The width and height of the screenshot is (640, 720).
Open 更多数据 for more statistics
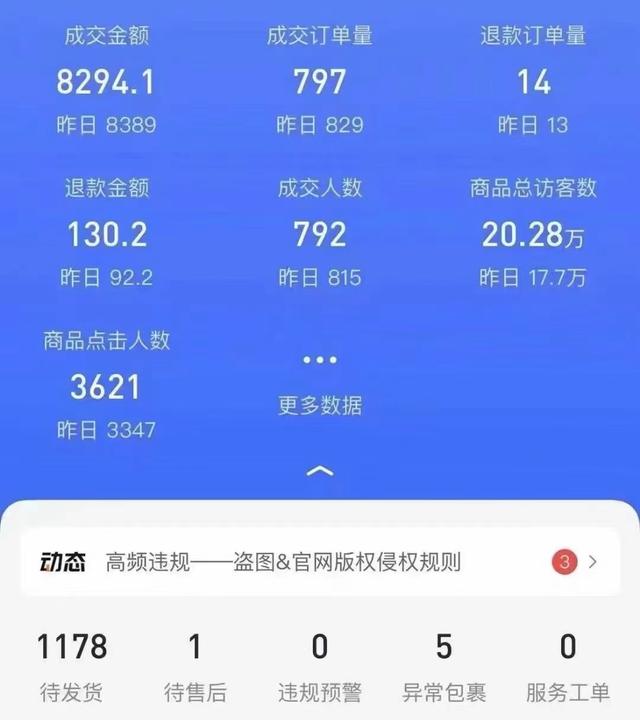(319, 384)
